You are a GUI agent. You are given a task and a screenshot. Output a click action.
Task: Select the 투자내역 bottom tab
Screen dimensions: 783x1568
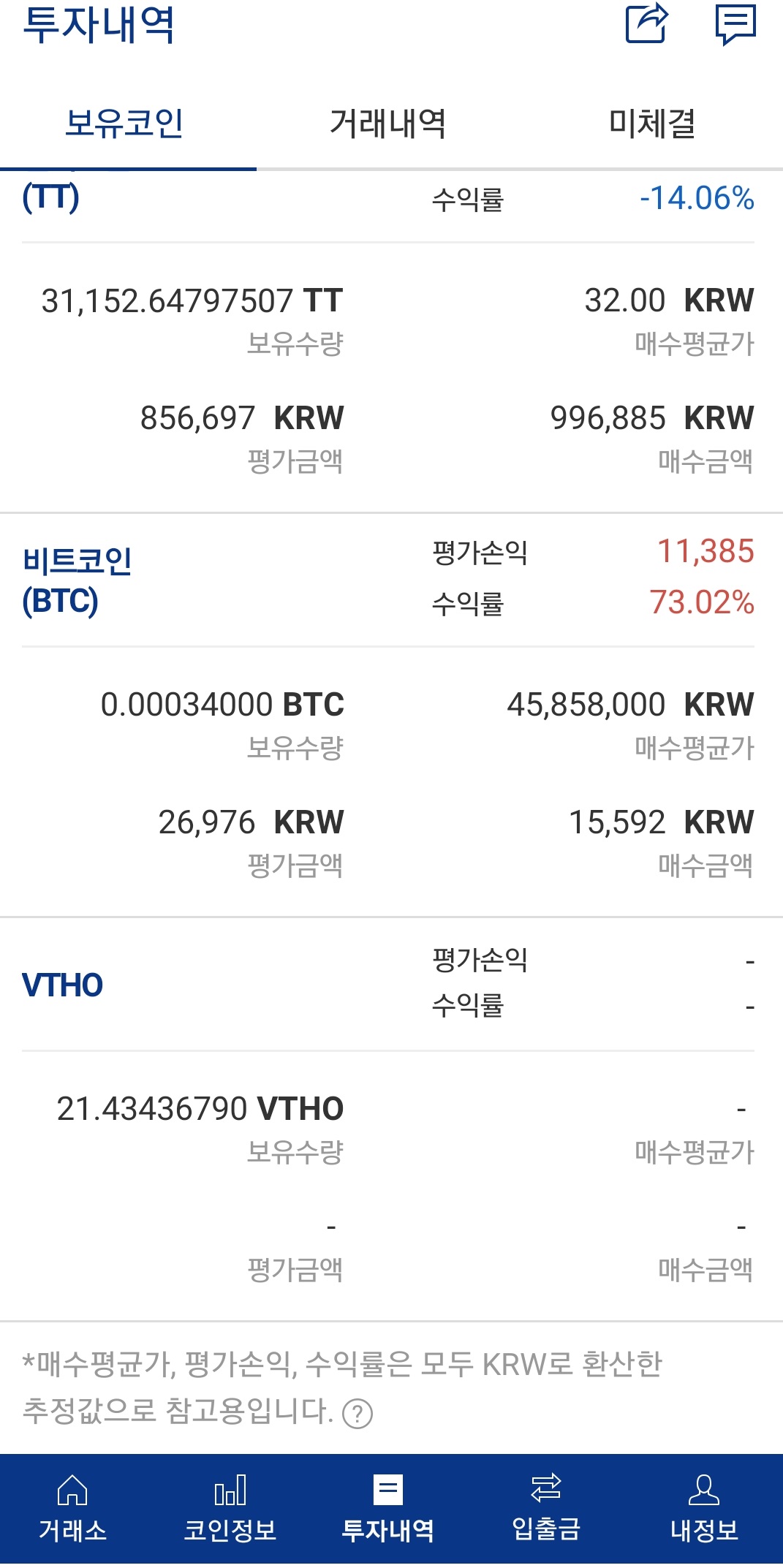click(x=388, y=1510)
